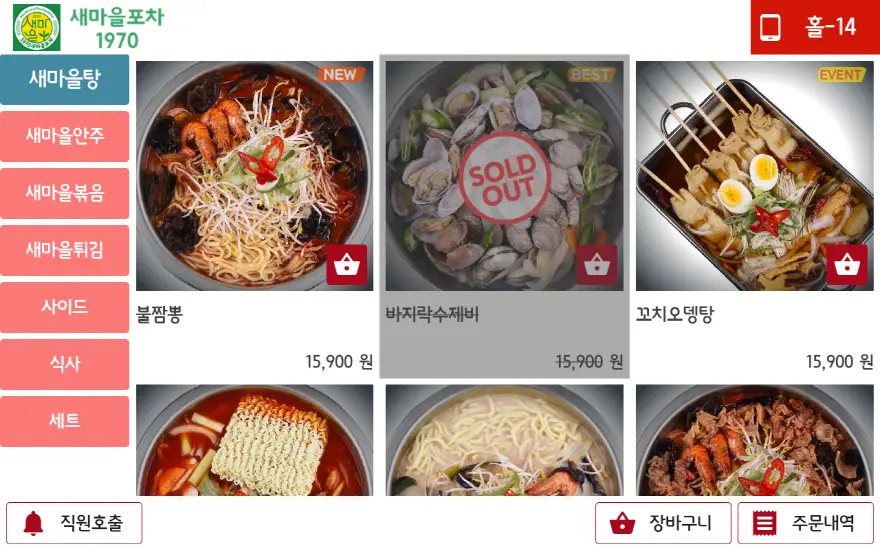Tap the sold-out 바지락수제비 card
The height and width of the screenshot is (550, 880).
click(x=504, y=215)
